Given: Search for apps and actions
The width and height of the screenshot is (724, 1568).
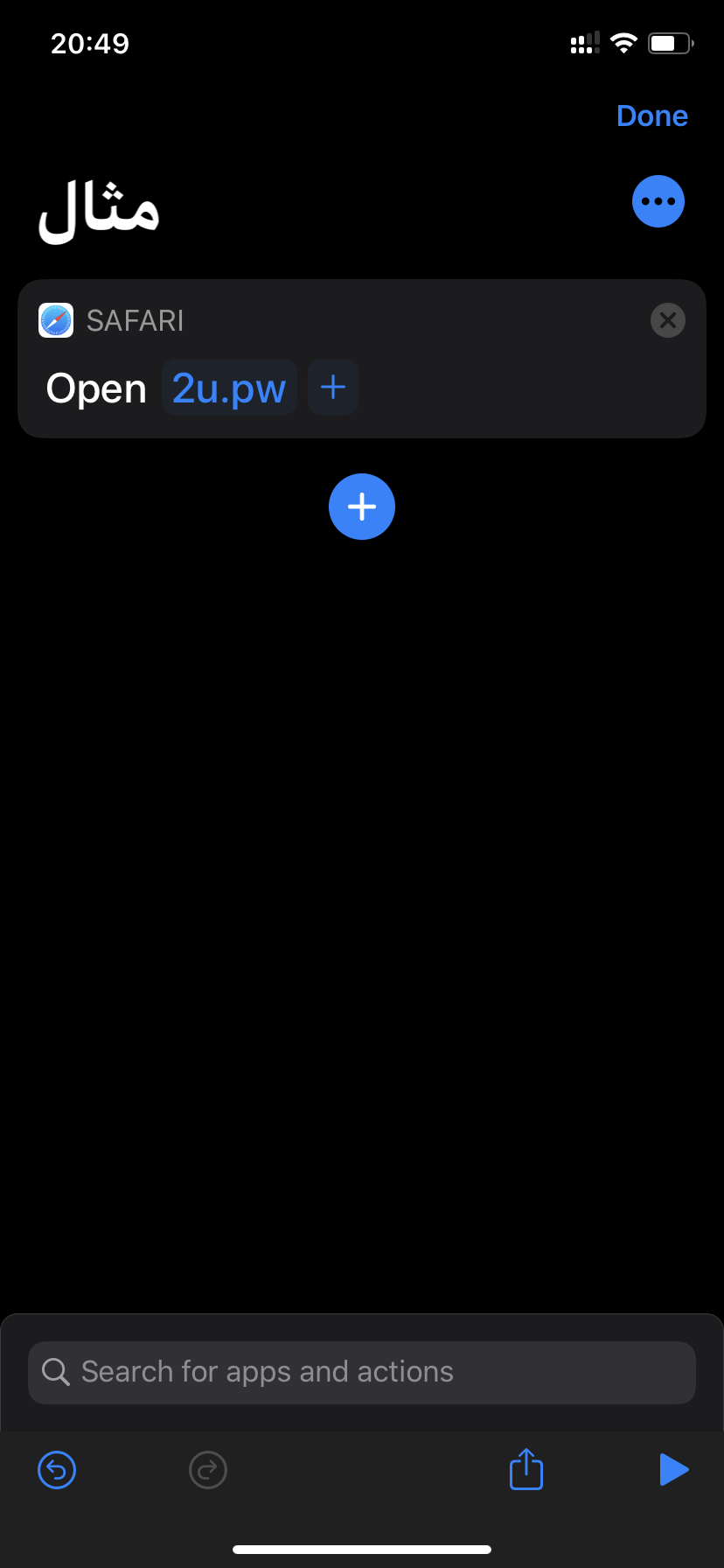Looking at the screenshot, I should [362, 1372].
